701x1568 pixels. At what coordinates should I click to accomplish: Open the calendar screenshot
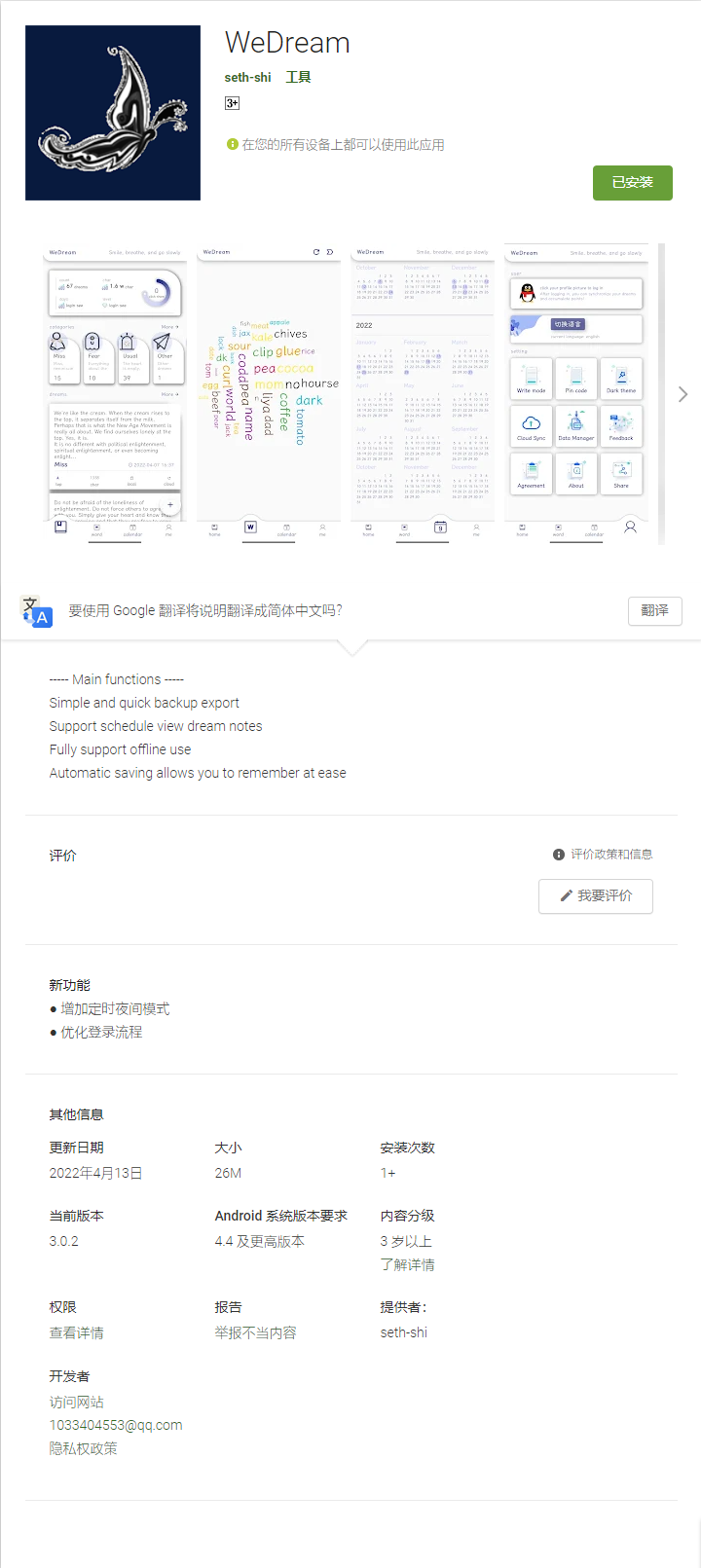coord(423,394)
